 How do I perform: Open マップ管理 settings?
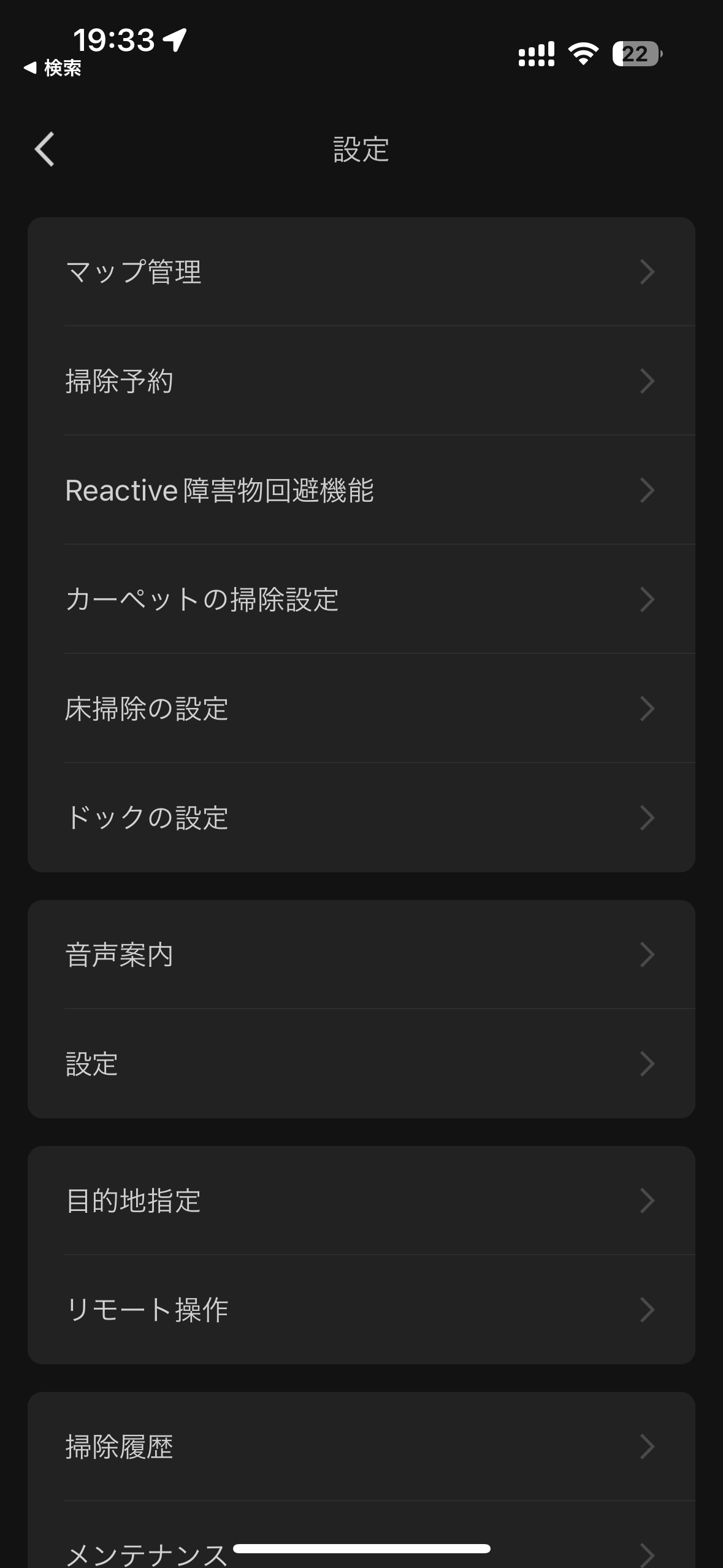pyautogui.click(x=361, y=272)
